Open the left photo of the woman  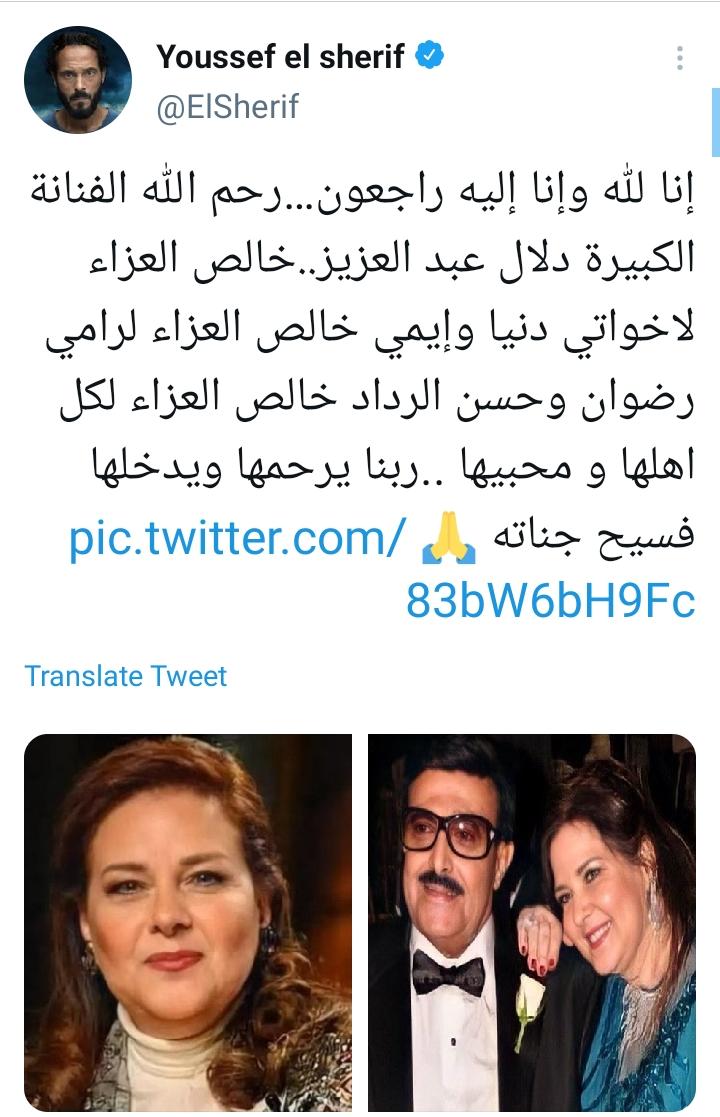pos(188,922)
